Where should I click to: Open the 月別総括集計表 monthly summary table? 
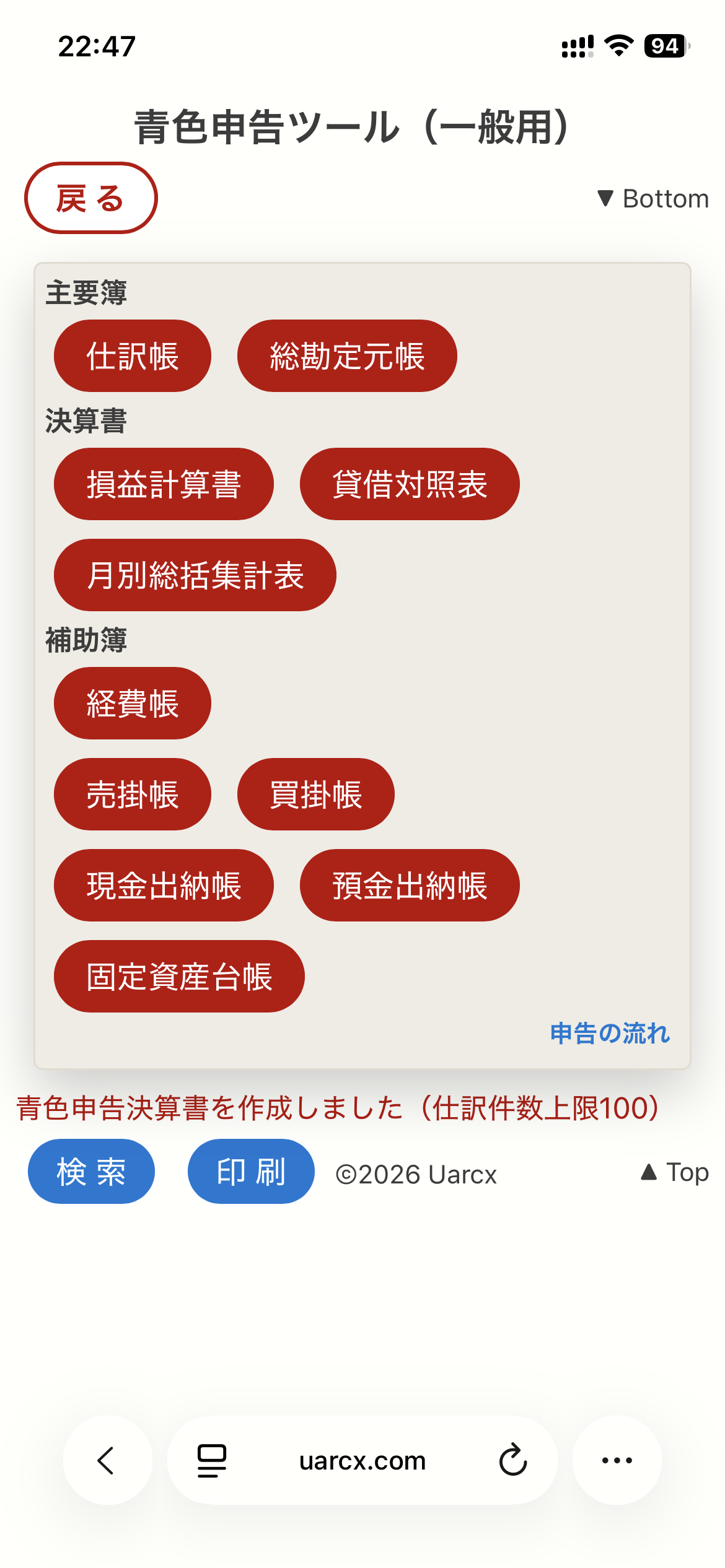(x=194, y=575)
